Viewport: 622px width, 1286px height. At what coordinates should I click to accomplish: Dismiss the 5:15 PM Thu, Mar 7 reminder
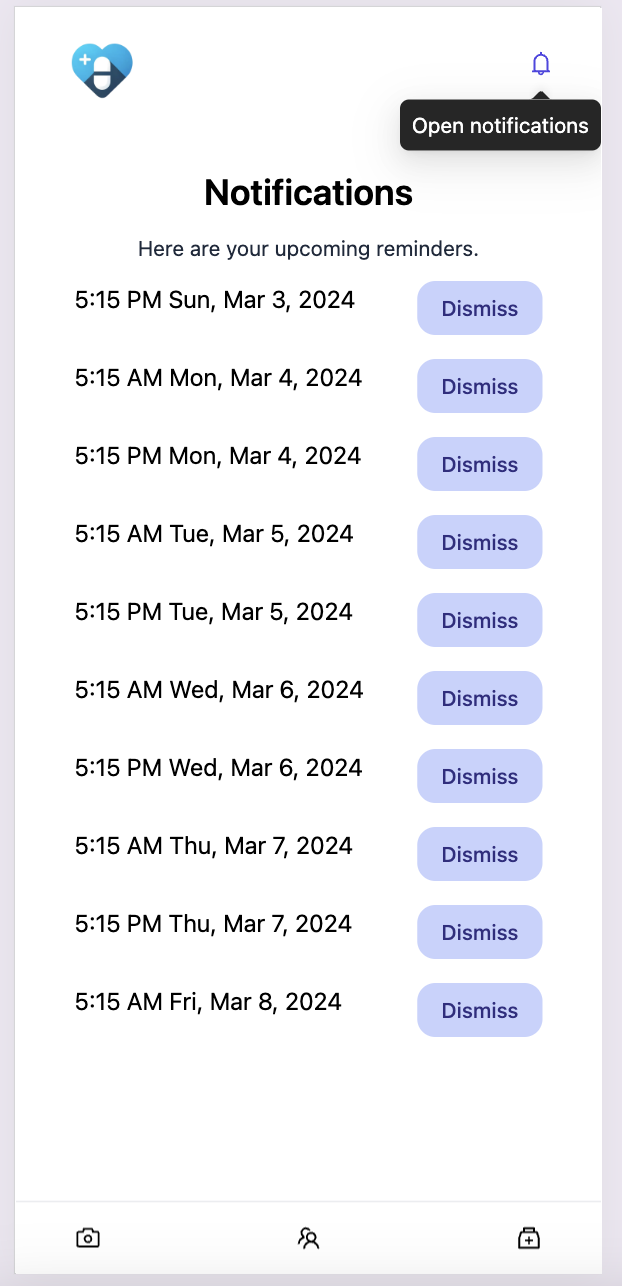pos(480,932)
